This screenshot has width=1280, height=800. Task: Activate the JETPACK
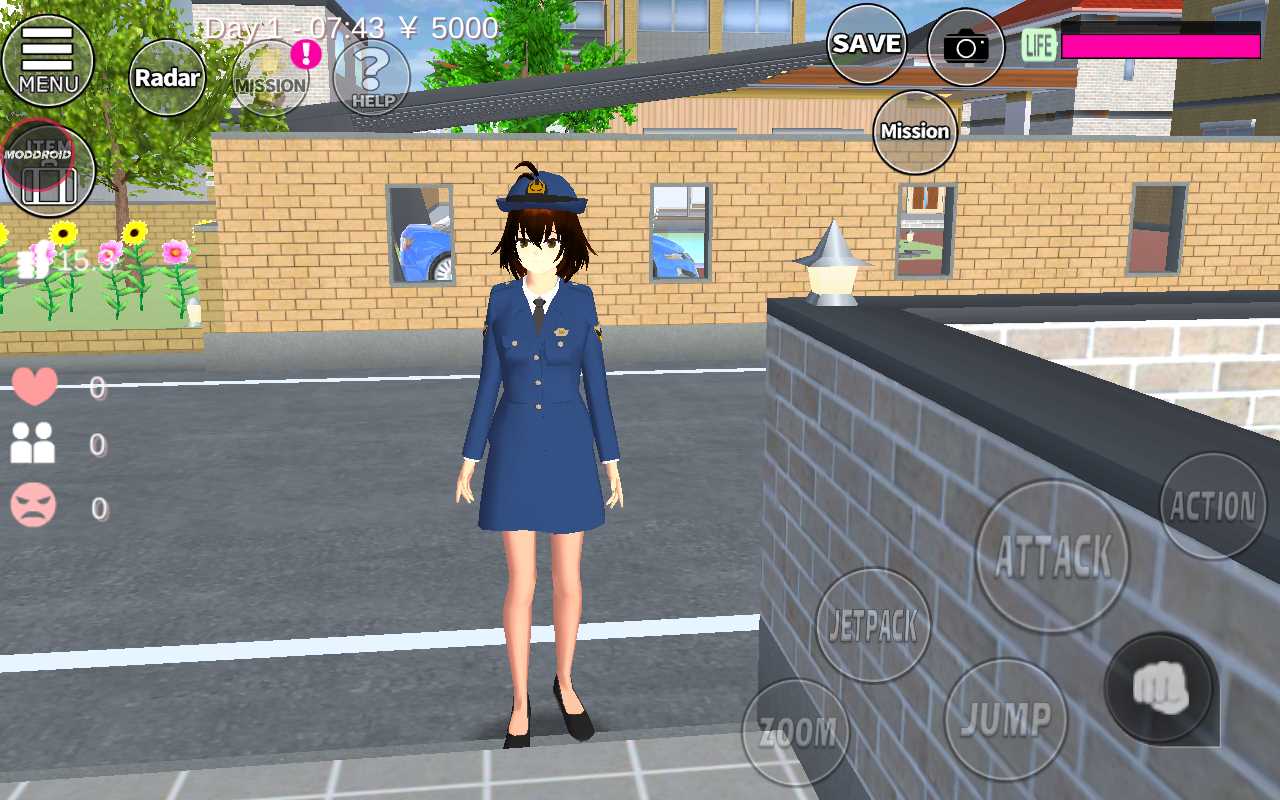coord(873,626)
